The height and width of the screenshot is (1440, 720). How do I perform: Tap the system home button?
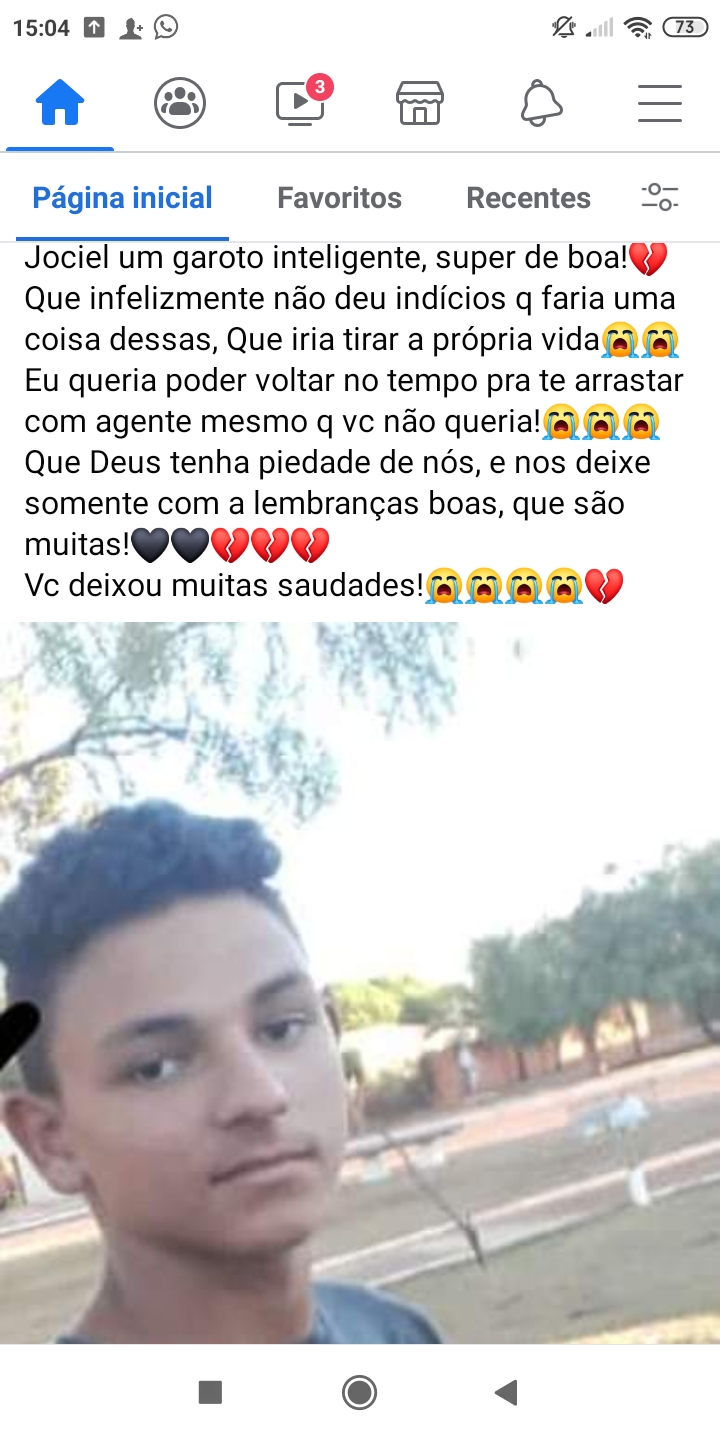[x=359, y=1392]
